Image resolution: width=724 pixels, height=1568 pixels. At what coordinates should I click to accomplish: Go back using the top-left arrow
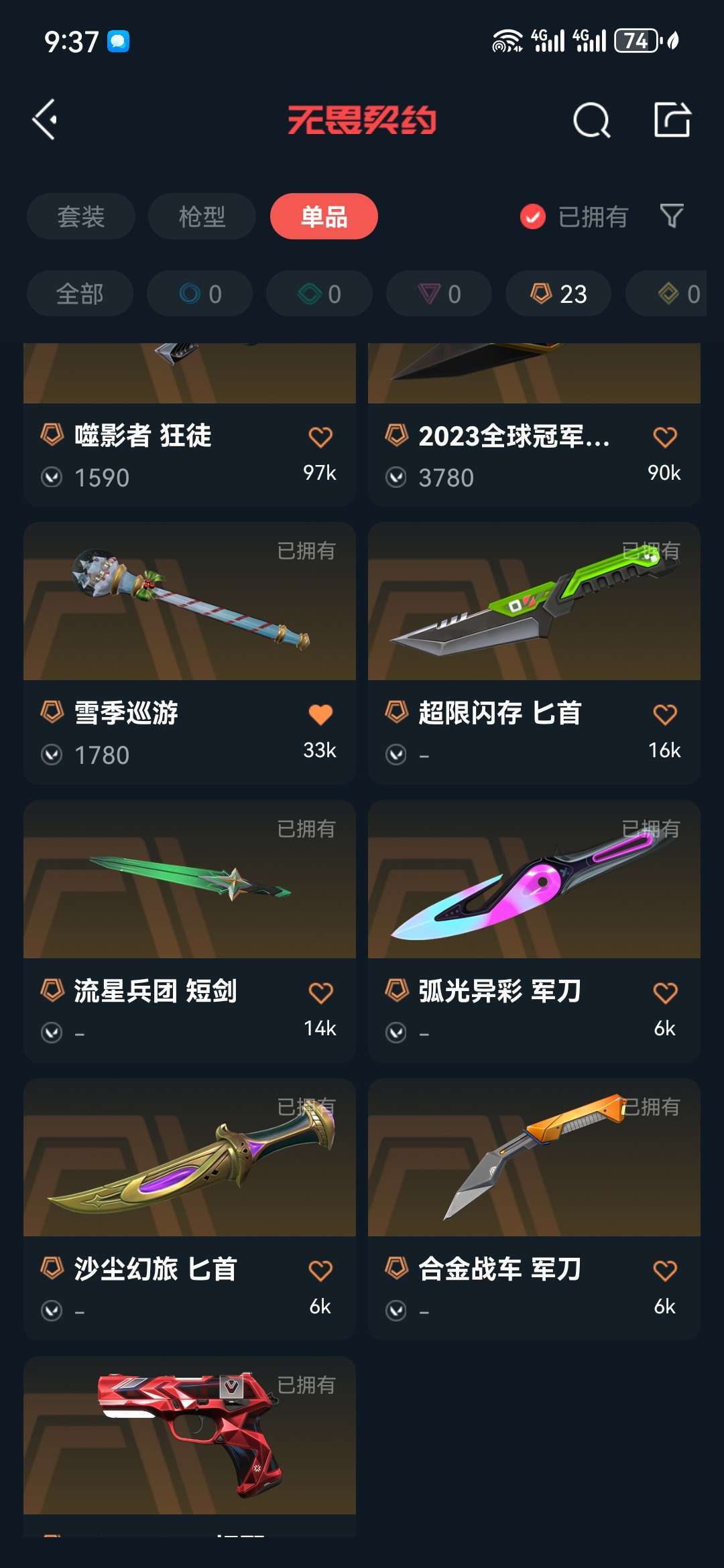[45, 120]
